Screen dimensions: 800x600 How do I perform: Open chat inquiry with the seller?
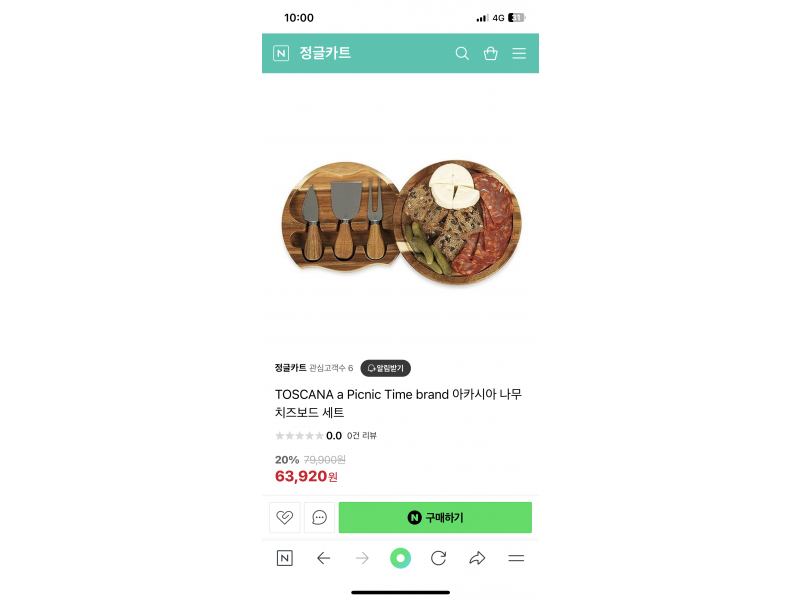[319, 517]
